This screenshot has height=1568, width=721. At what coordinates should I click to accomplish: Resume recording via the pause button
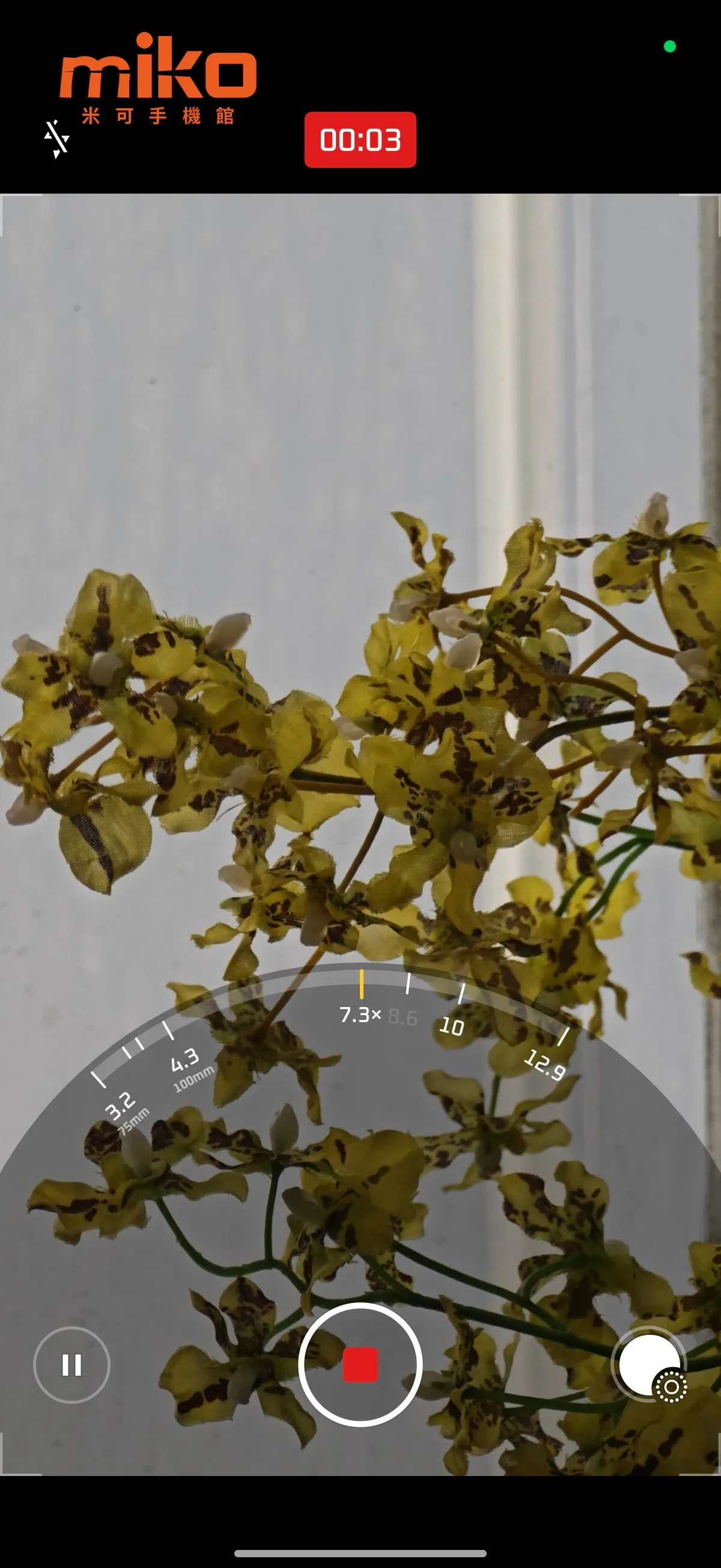71,1365
